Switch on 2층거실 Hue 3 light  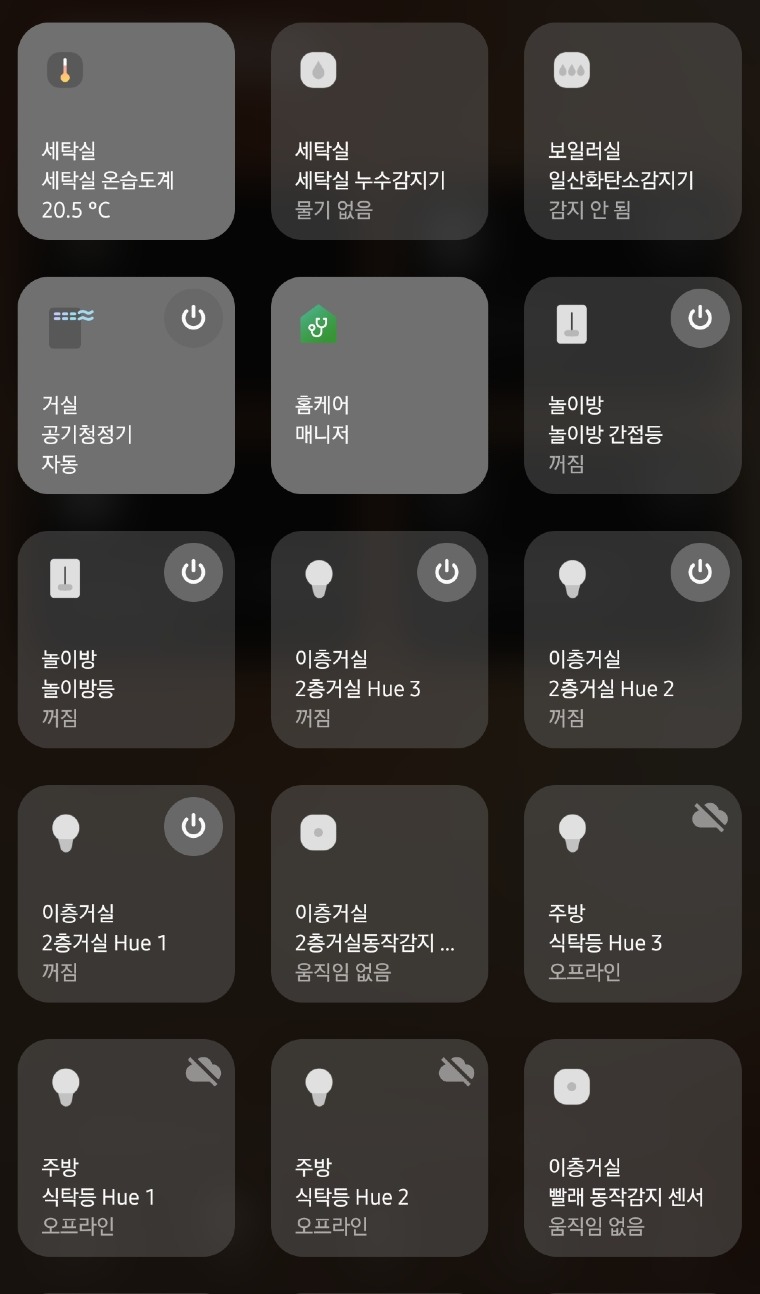446,572
